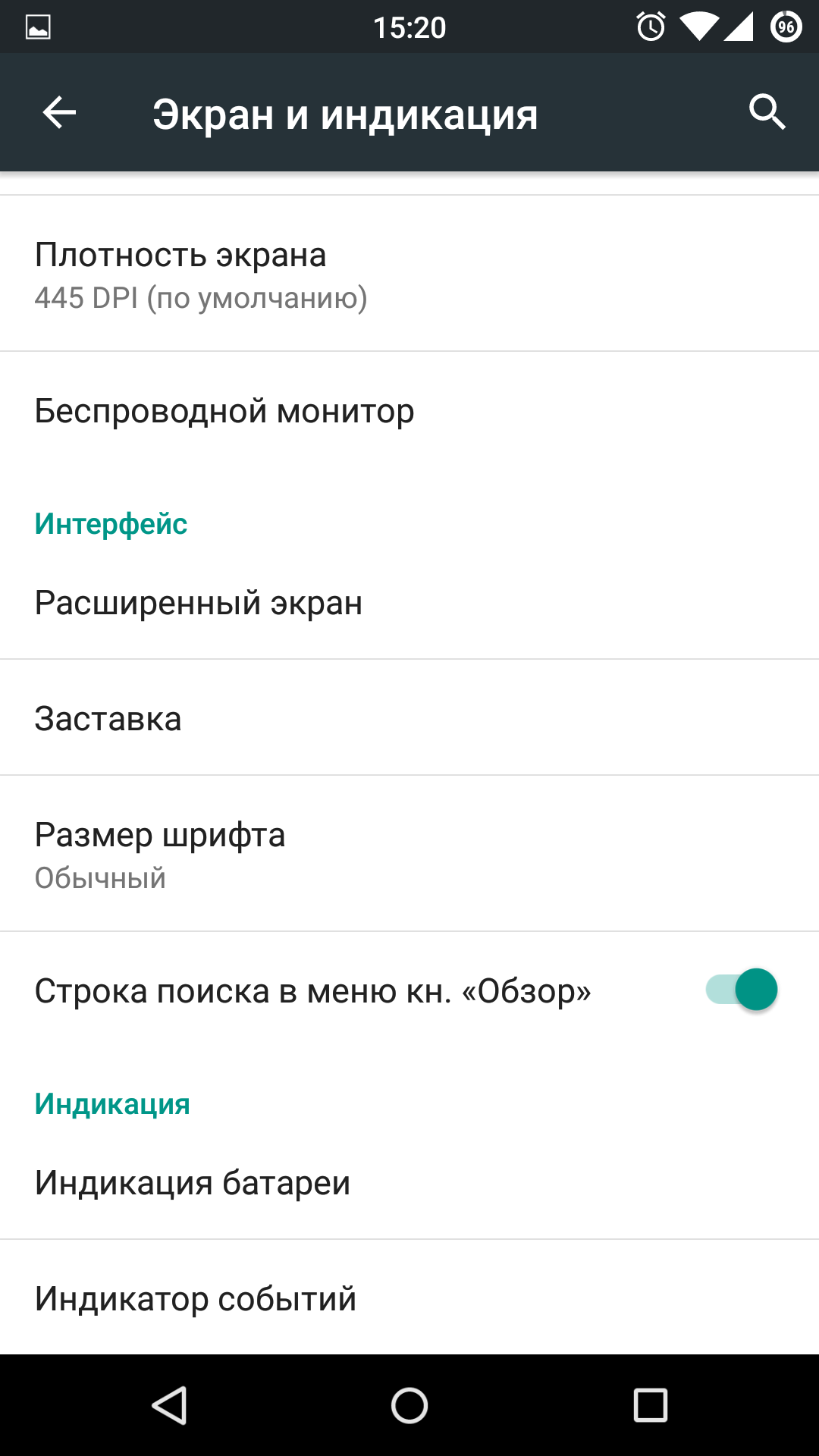
Task: Change Размер шрифта
Action: [x=409, y=853]
